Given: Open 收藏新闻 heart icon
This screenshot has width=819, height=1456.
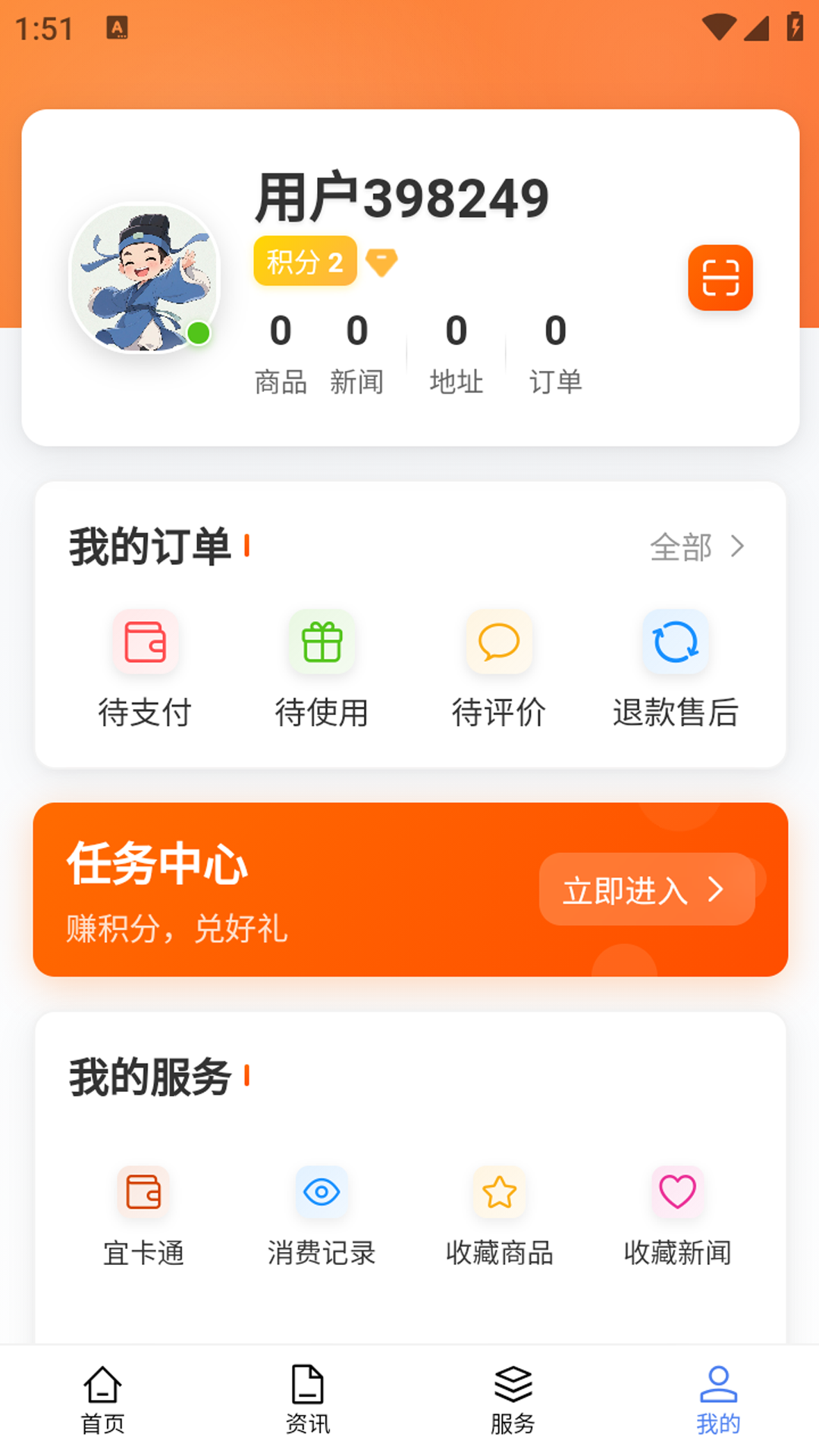Looking at the screenshot, I should pos(677,1193).
